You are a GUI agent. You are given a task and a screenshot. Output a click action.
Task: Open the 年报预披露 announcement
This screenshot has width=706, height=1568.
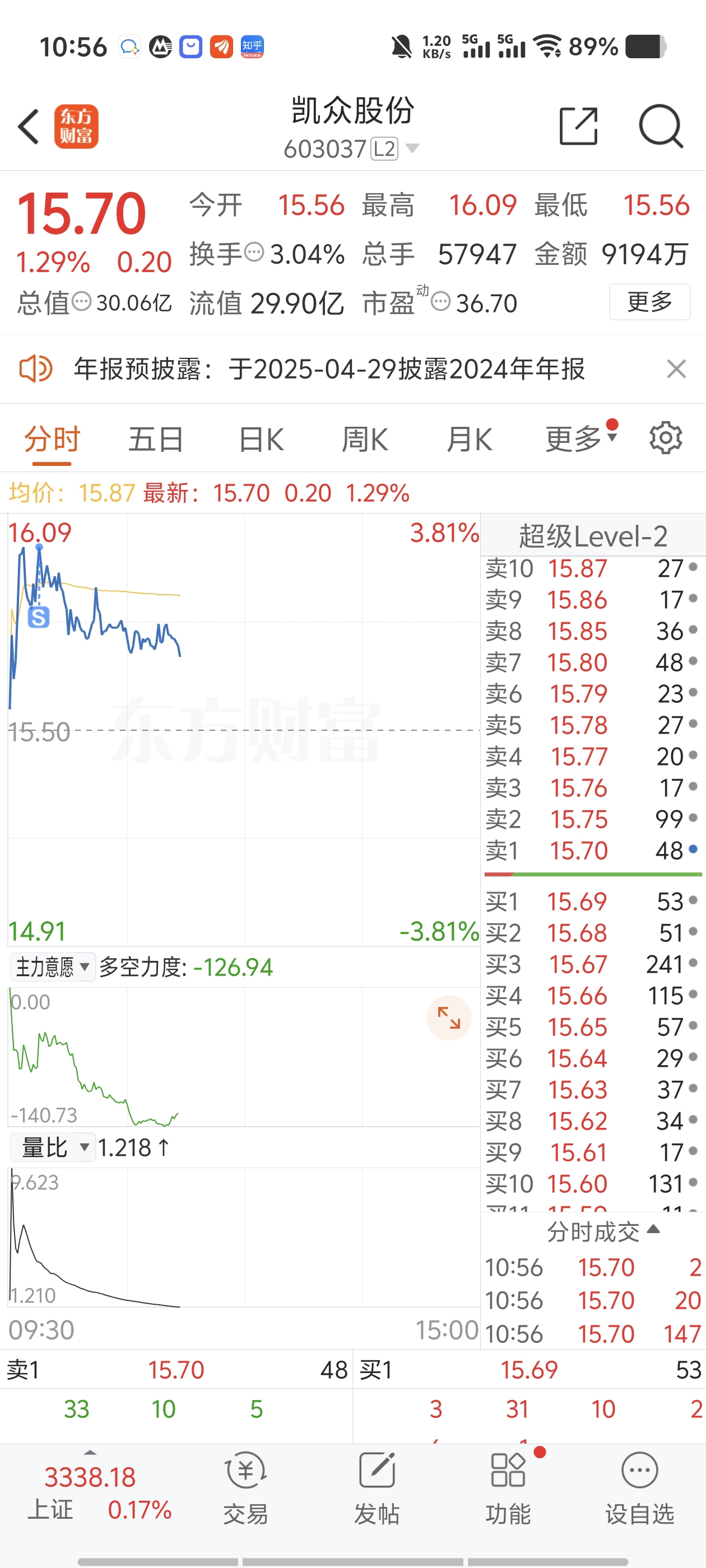pyautogui.click(x=329, y=369)
